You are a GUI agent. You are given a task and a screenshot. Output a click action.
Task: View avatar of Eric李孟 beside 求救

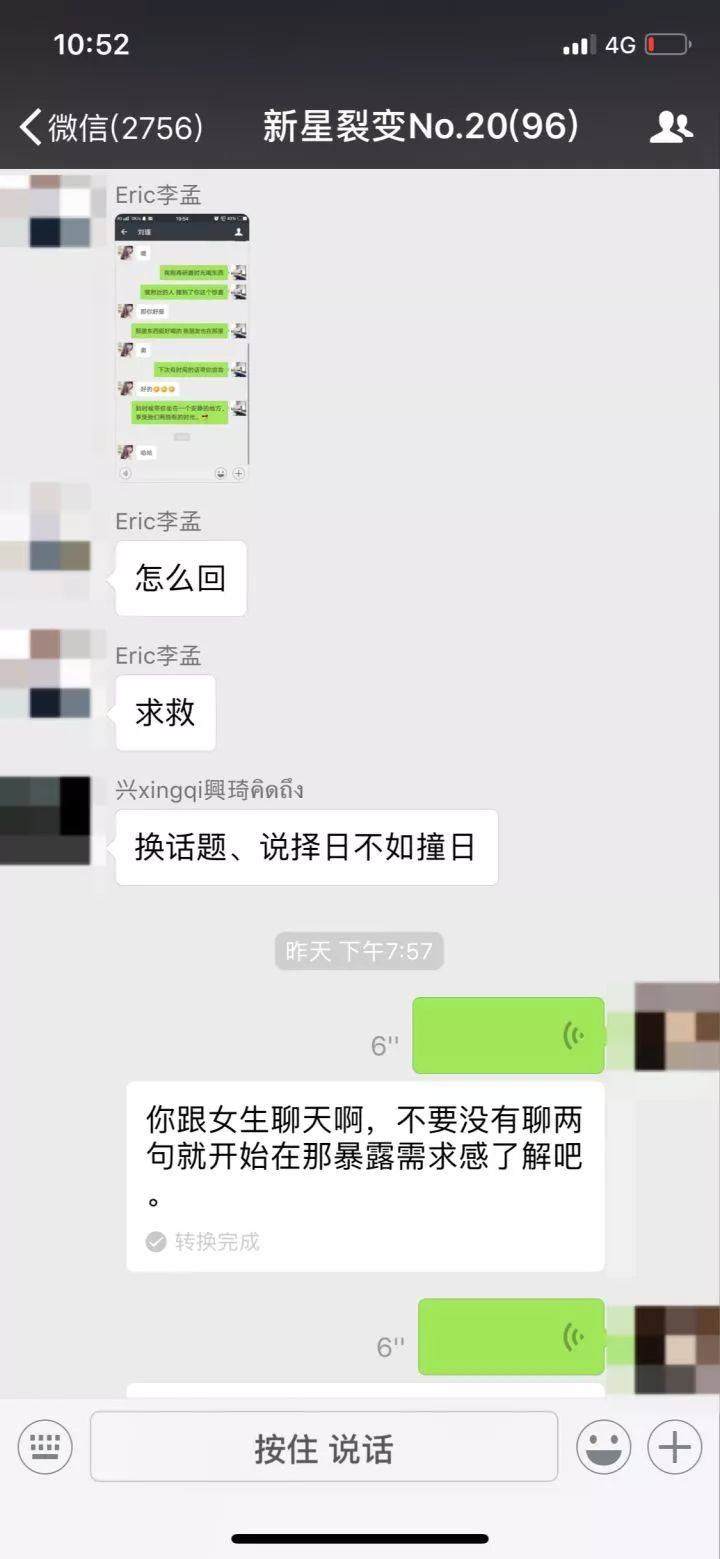pyautogui.click(x=45, y=673)
